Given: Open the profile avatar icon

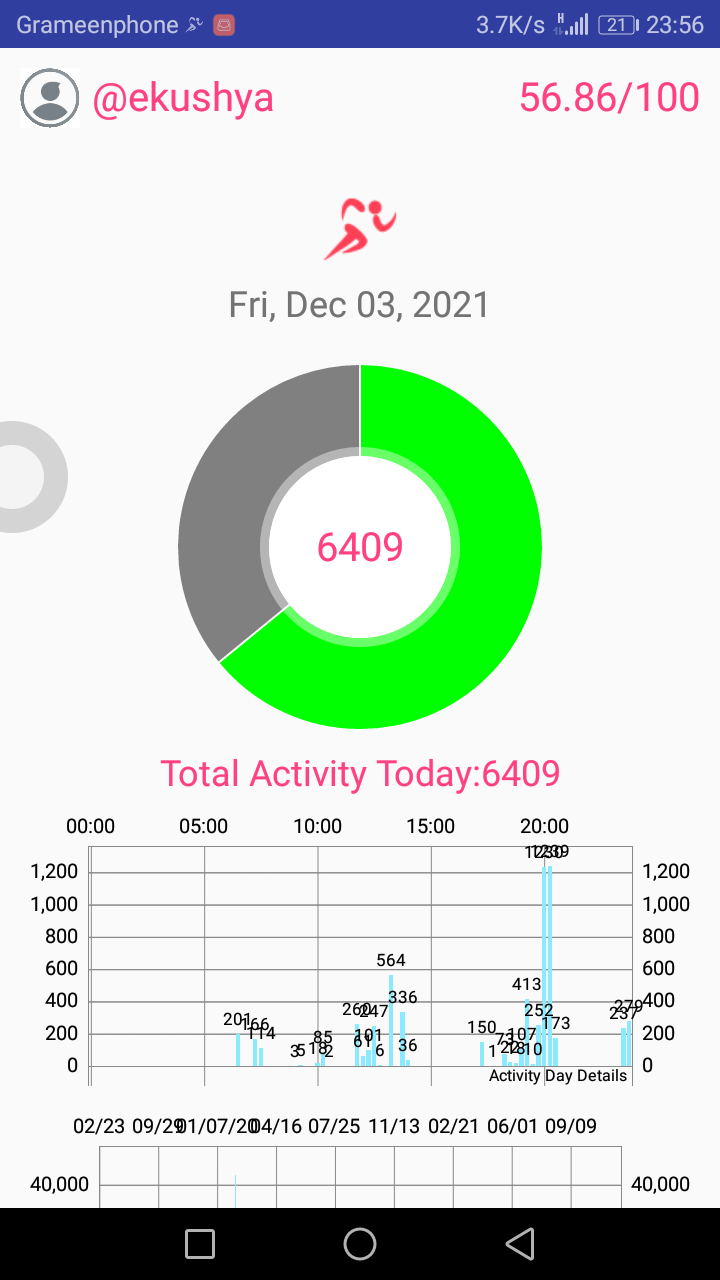Looking at the screenshot, I should [50, 98].
